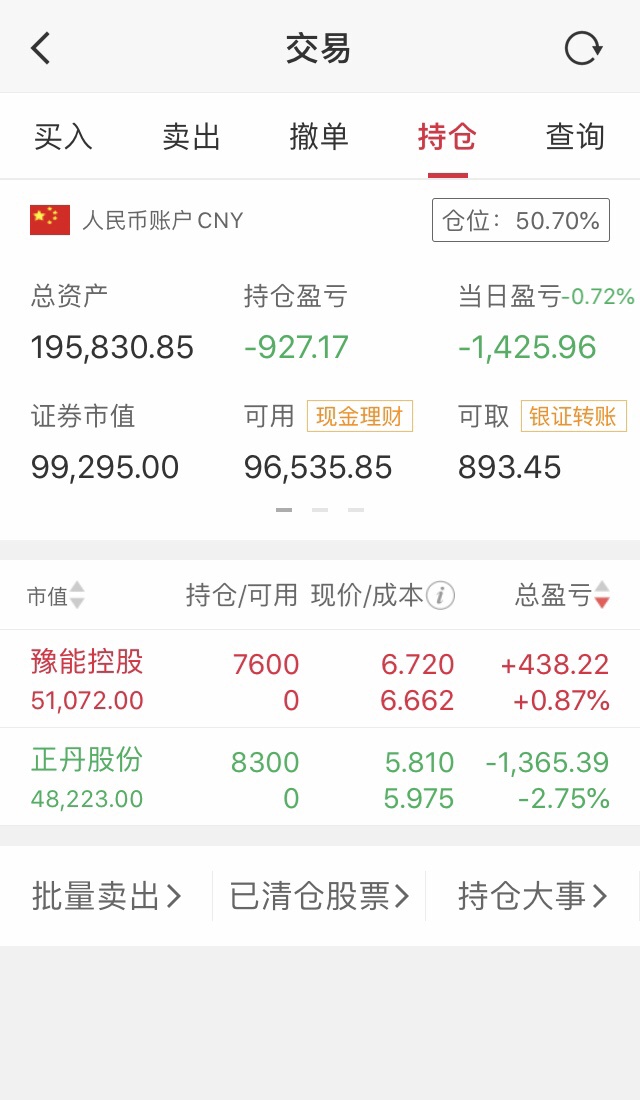
Task: Sort holdings by 市值
Action: tap(55, 596)
